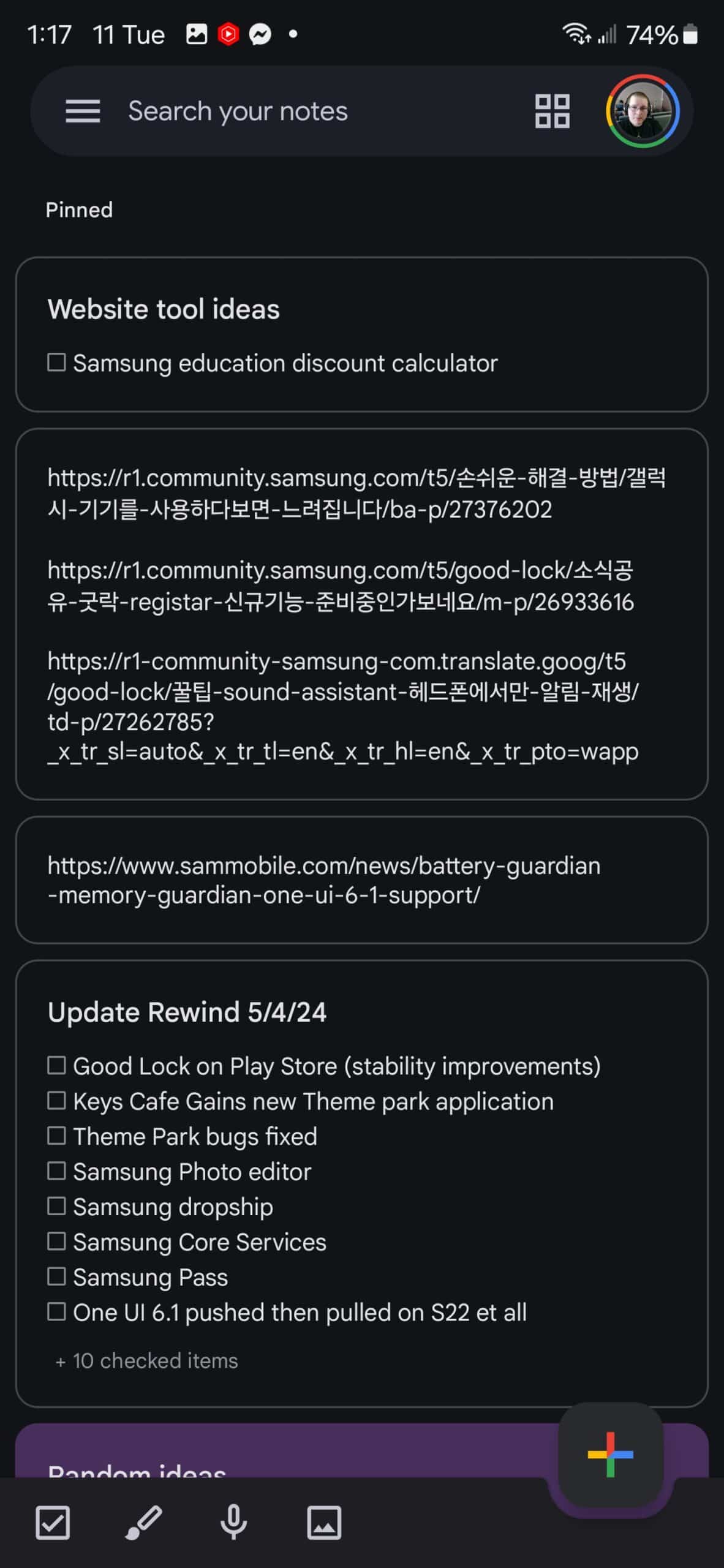Open the sammobile battery-guardian link note
The width and height of the screenshot is (724, 1568).
[x=361, y=880]
